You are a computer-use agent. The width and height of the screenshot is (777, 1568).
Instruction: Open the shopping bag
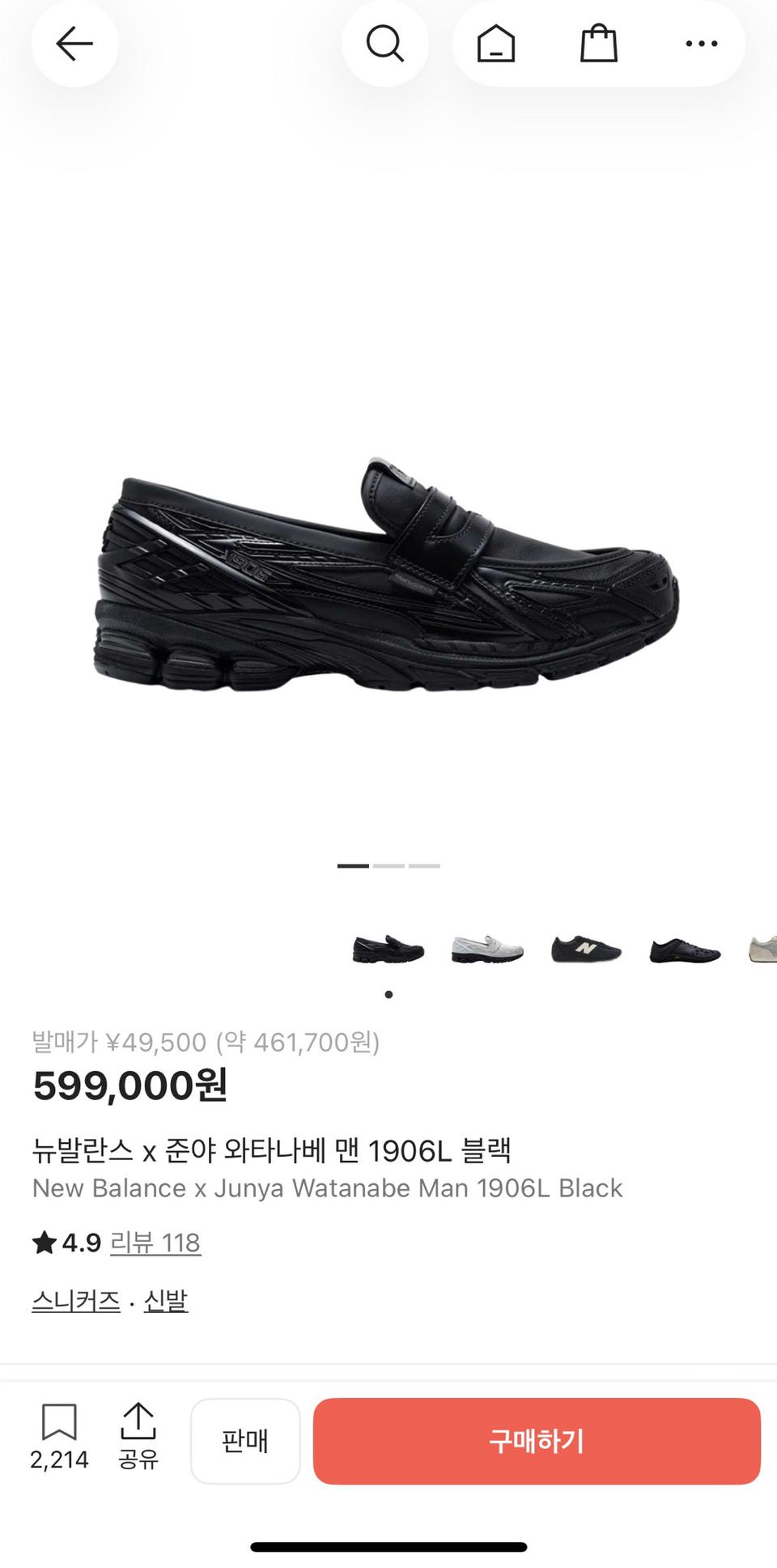[x=597, y=44]
